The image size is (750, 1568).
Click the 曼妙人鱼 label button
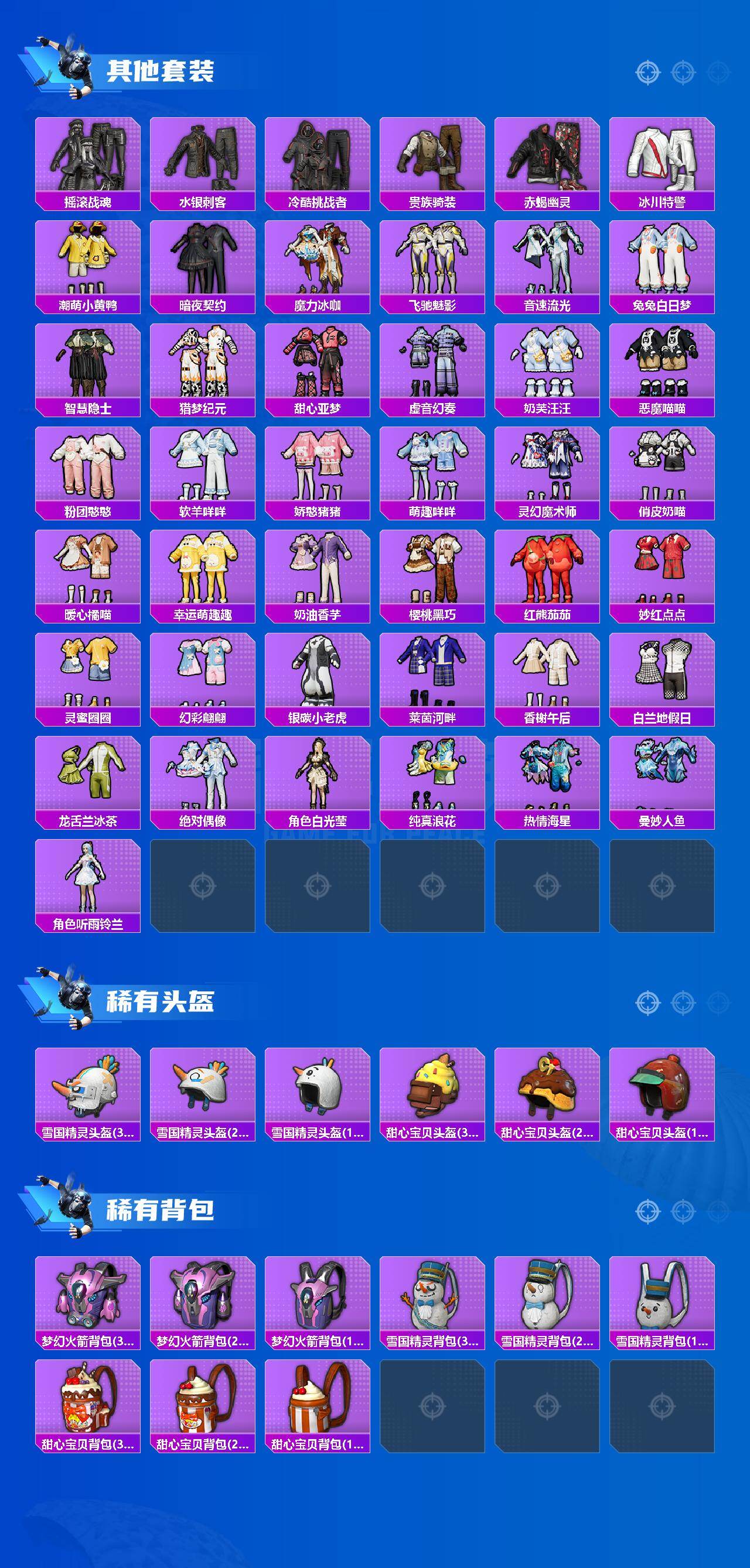662,819
